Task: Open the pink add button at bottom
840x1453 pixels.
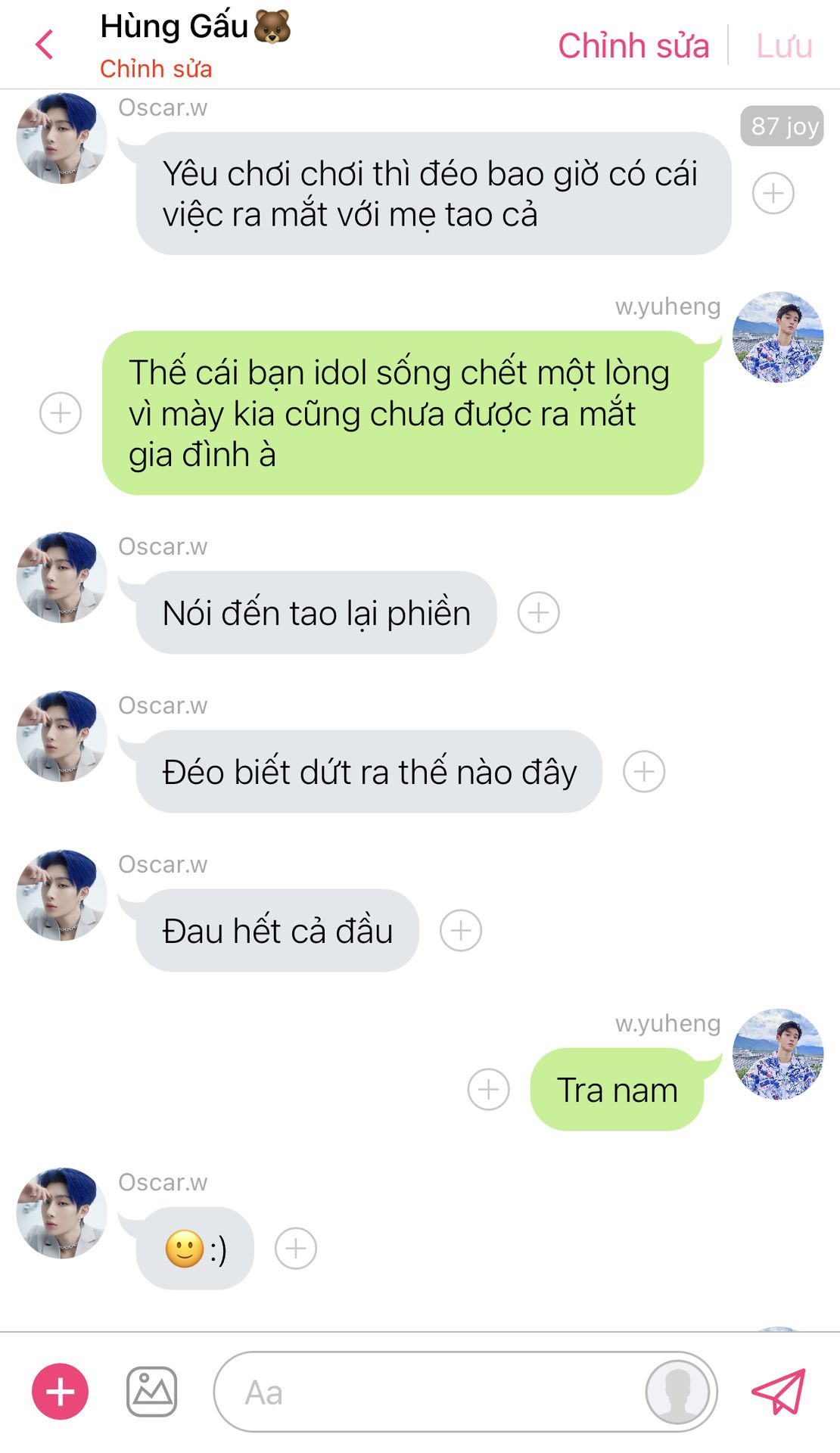Action: pos(60,1392)
